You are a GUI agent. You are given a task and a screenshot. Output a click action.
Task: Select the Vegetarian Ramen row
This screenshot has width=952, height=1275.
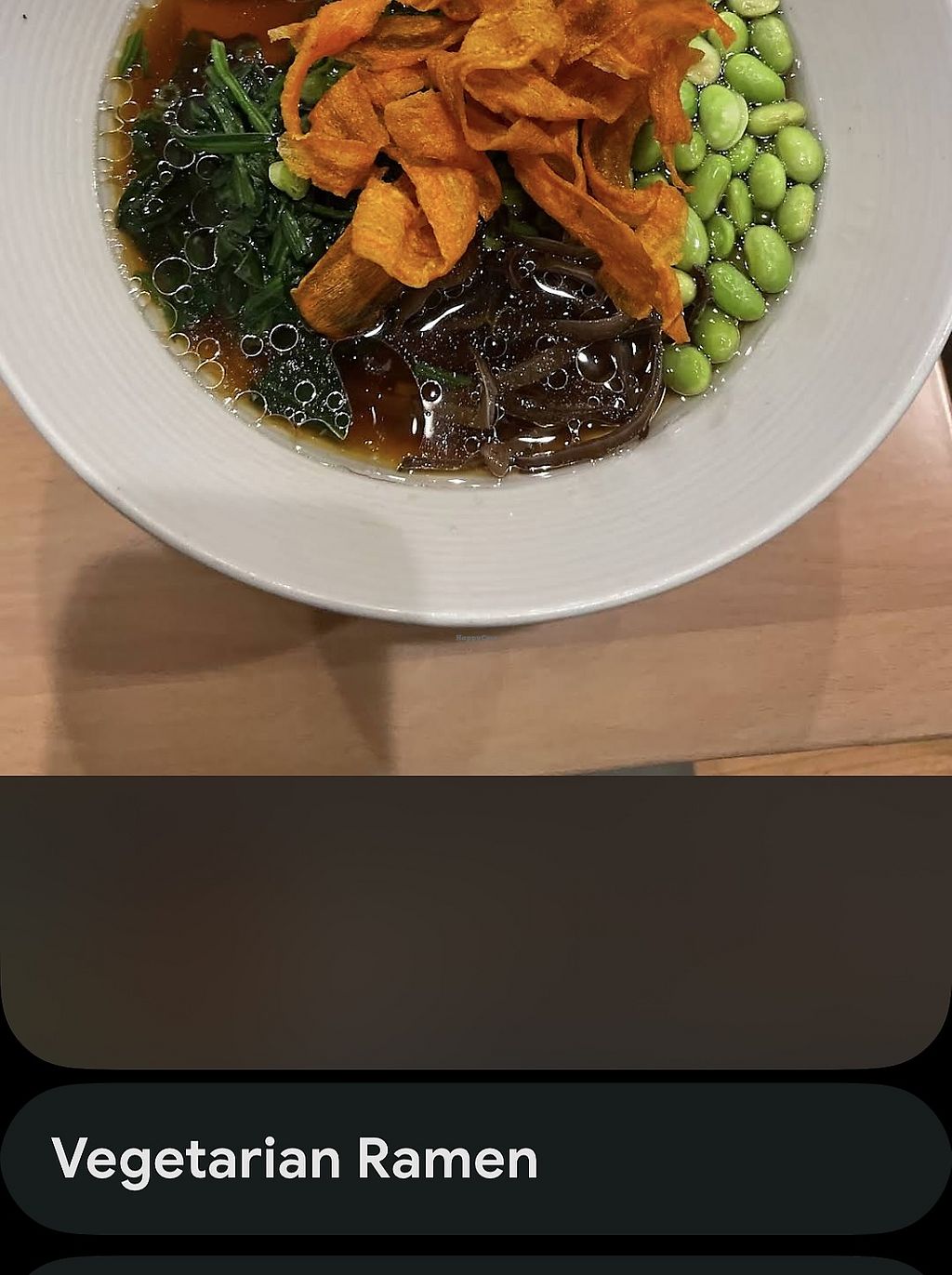[x=474, y=1159]
